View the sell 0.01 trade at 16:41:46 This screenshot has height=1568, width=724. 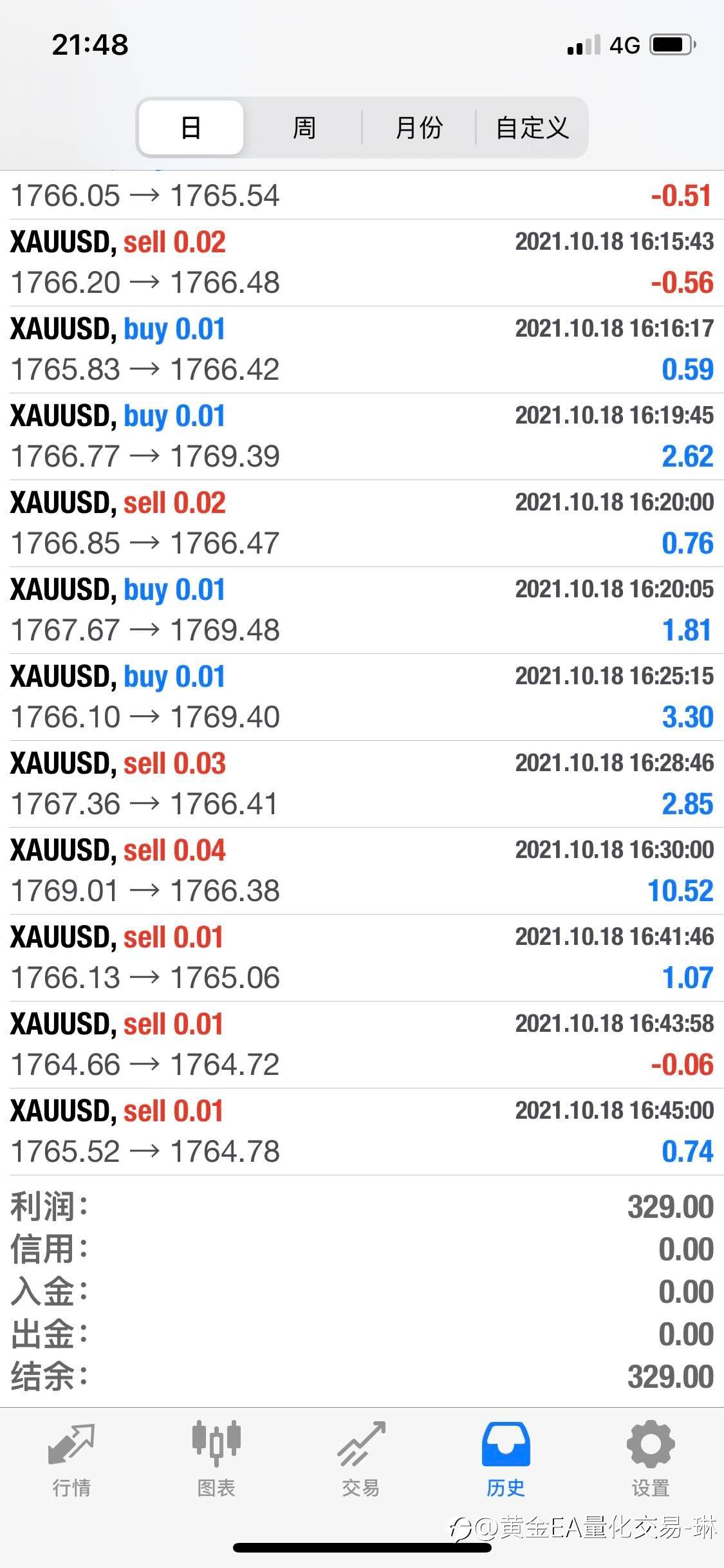click(362, 958)
